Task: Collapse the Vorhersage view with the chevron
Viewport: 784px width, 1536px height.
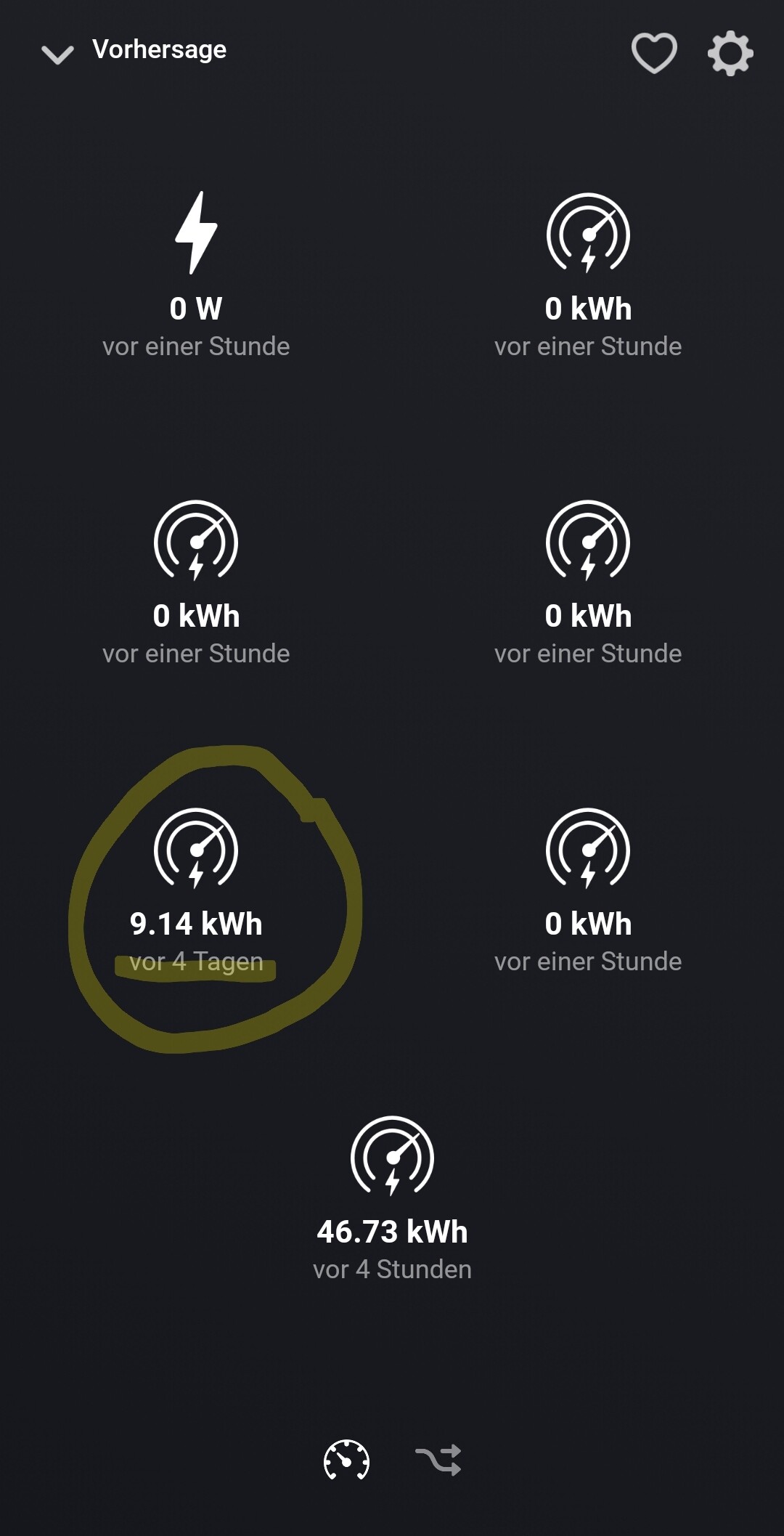Action: coord(57,54)
